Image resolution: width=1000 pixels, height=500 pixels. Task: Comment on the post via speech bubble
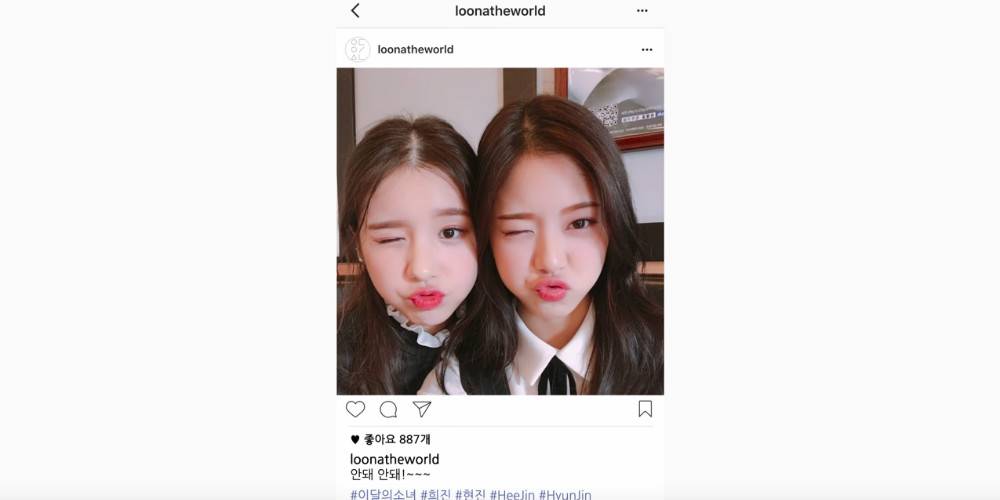(389, 409)
